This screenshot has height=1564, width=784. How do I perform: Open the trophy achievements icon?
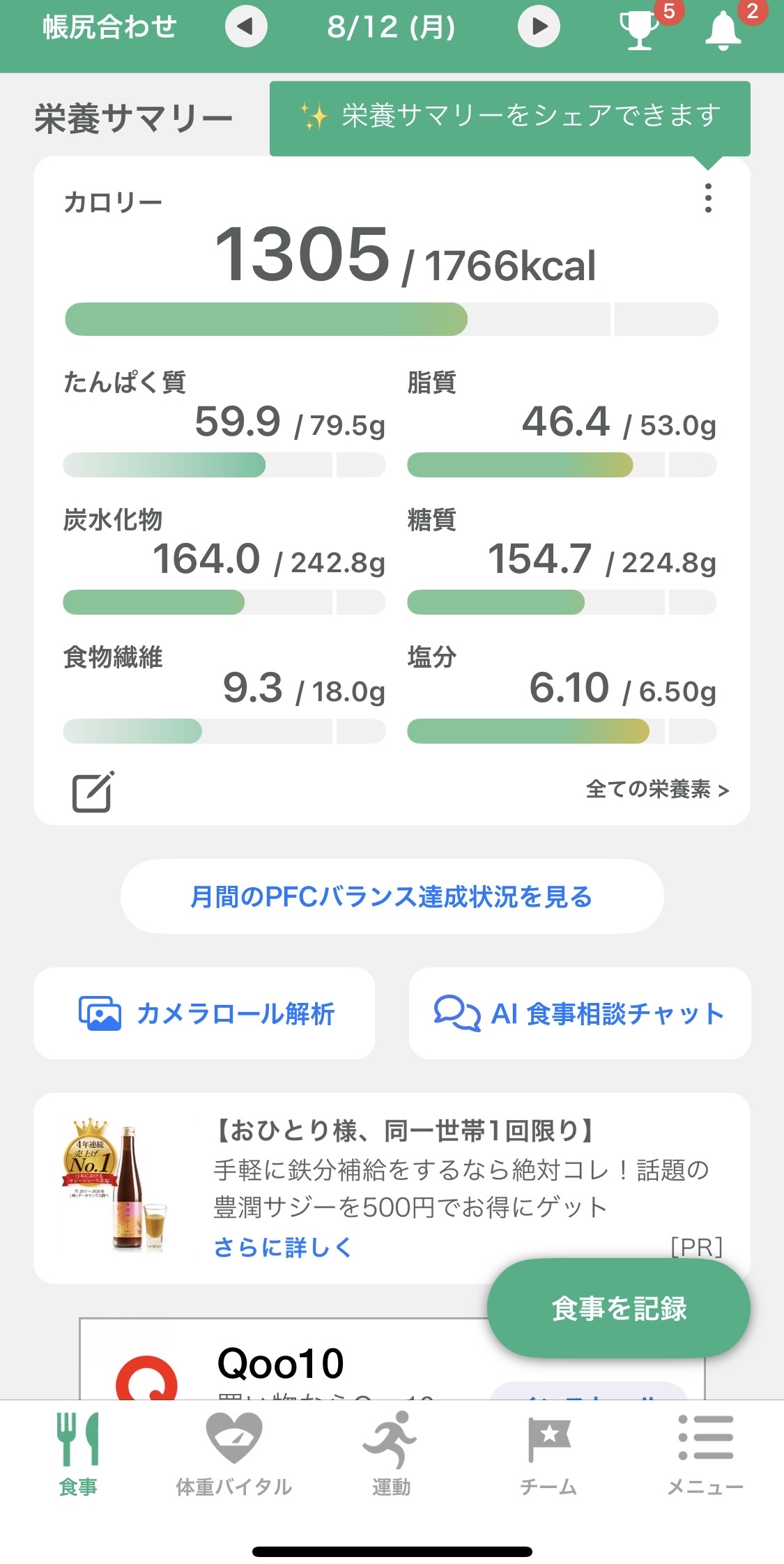pos(640,30)
